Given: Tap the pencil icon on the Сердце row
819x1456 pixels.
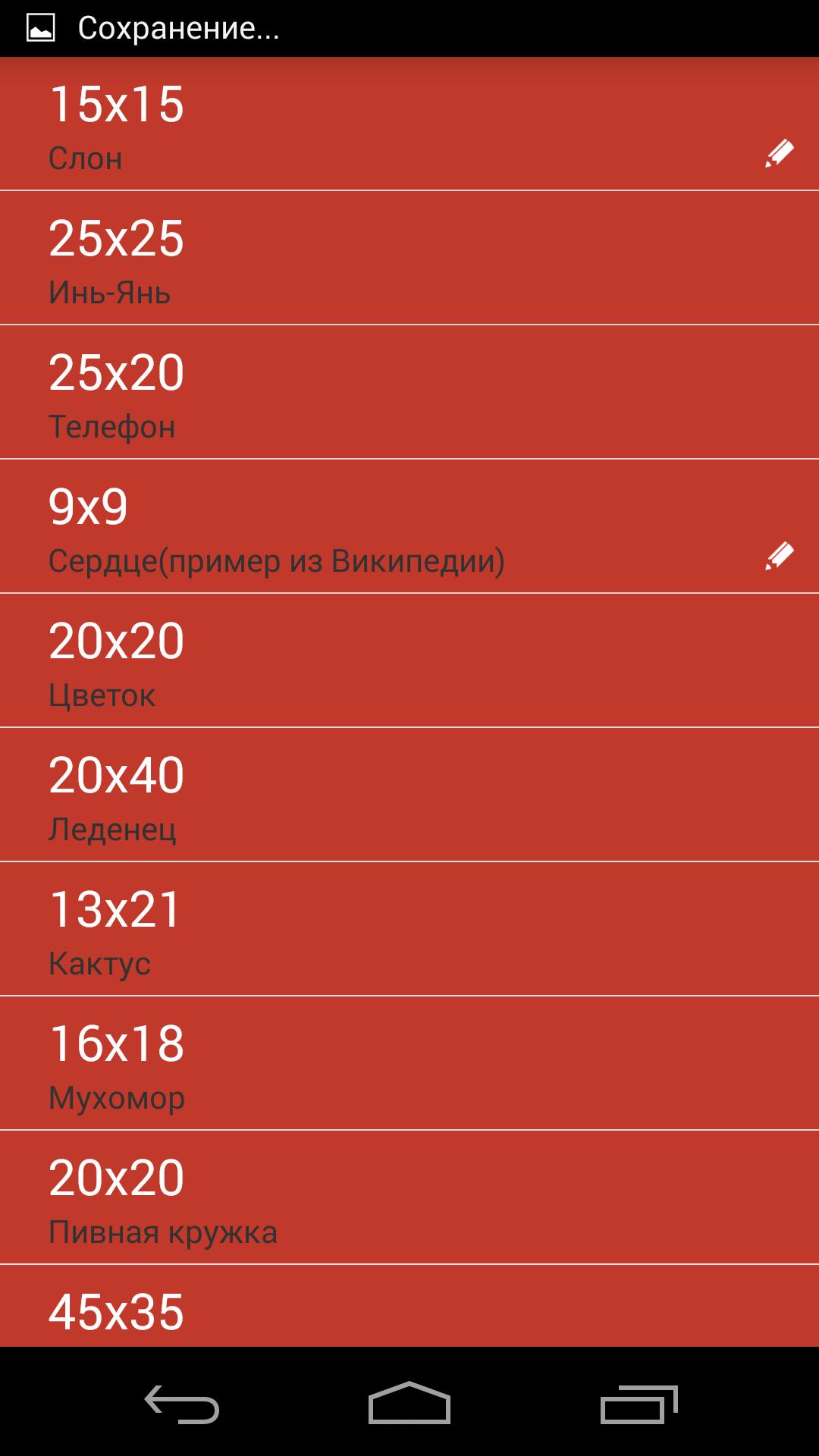Looking at the screenshot, I should click(x=779, y=557).
